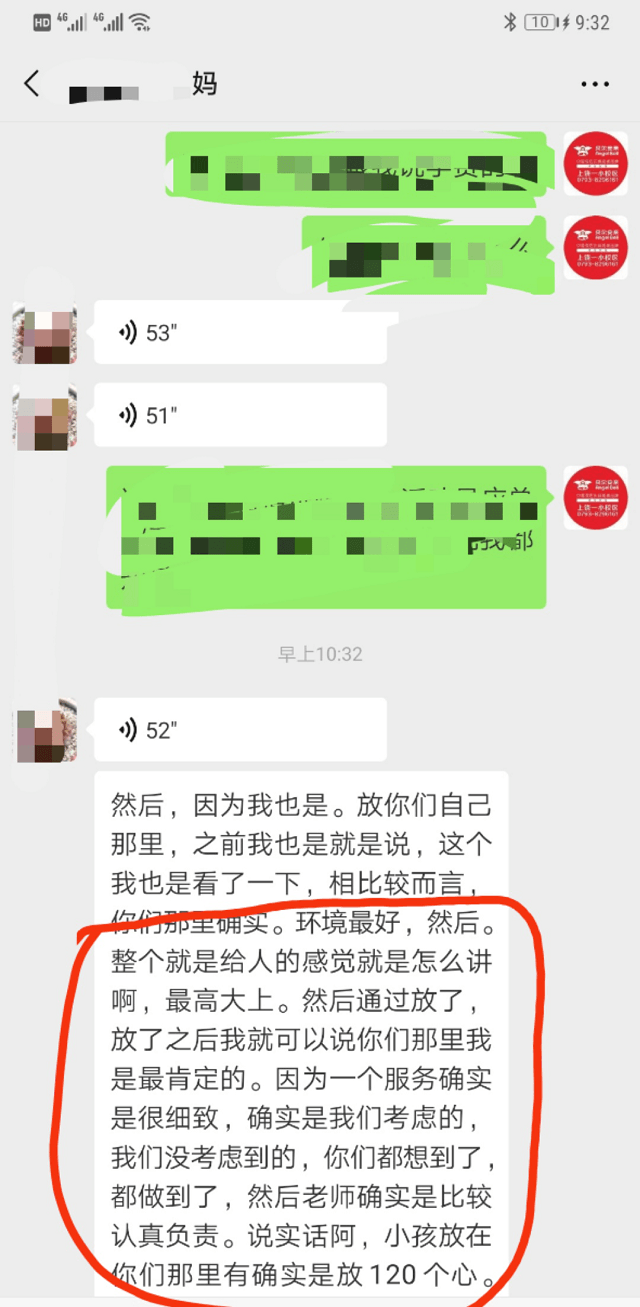
Task: Play the 52" voice message
Action: [x=240, y=730]
